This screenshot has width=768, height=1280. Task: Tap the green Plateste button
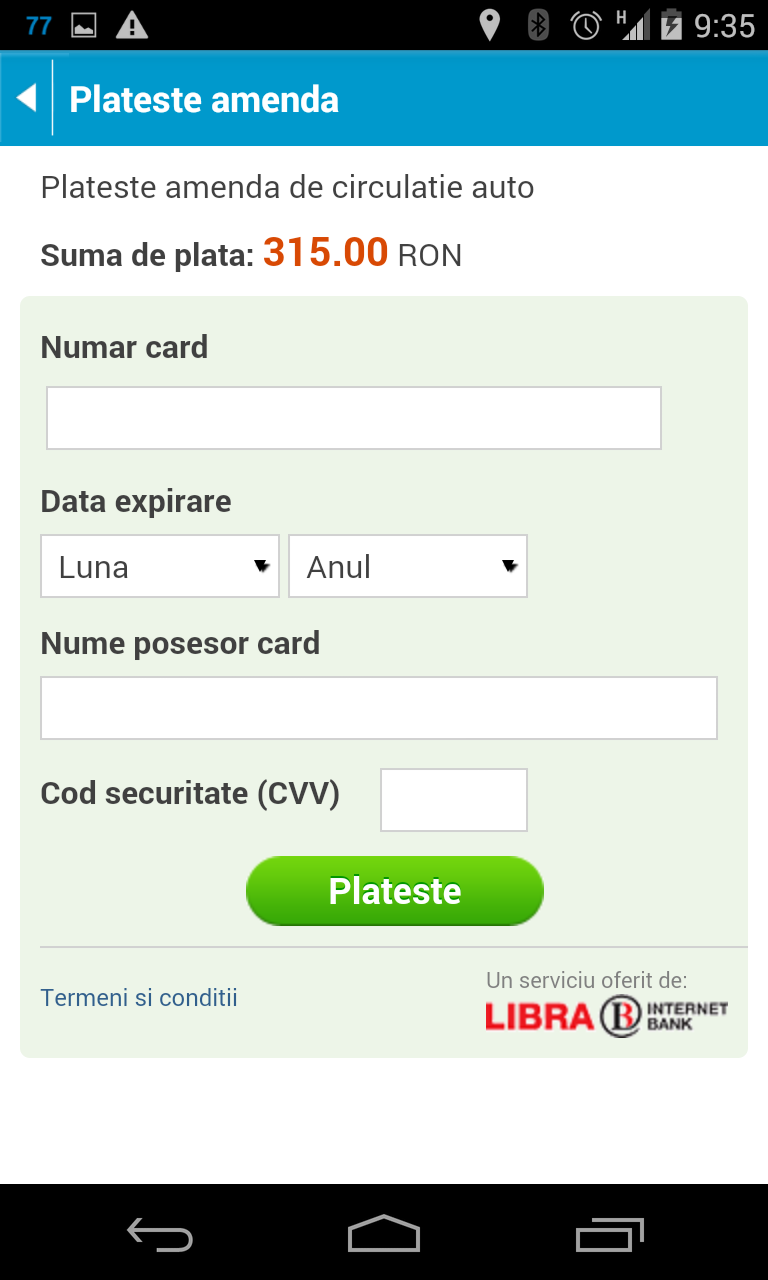pyautogui.click(x=394, y=891)
